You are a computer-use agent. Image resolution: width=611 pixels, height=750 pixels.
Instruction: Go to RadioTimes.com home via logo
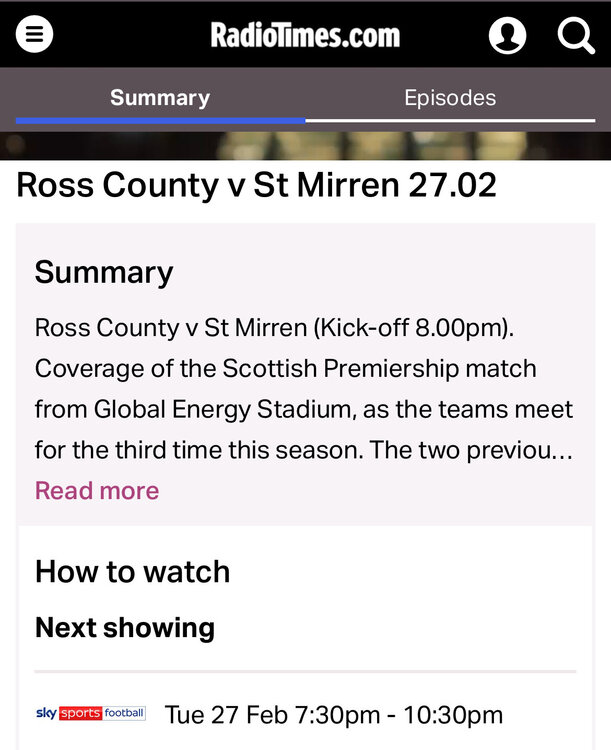[304, 36]
